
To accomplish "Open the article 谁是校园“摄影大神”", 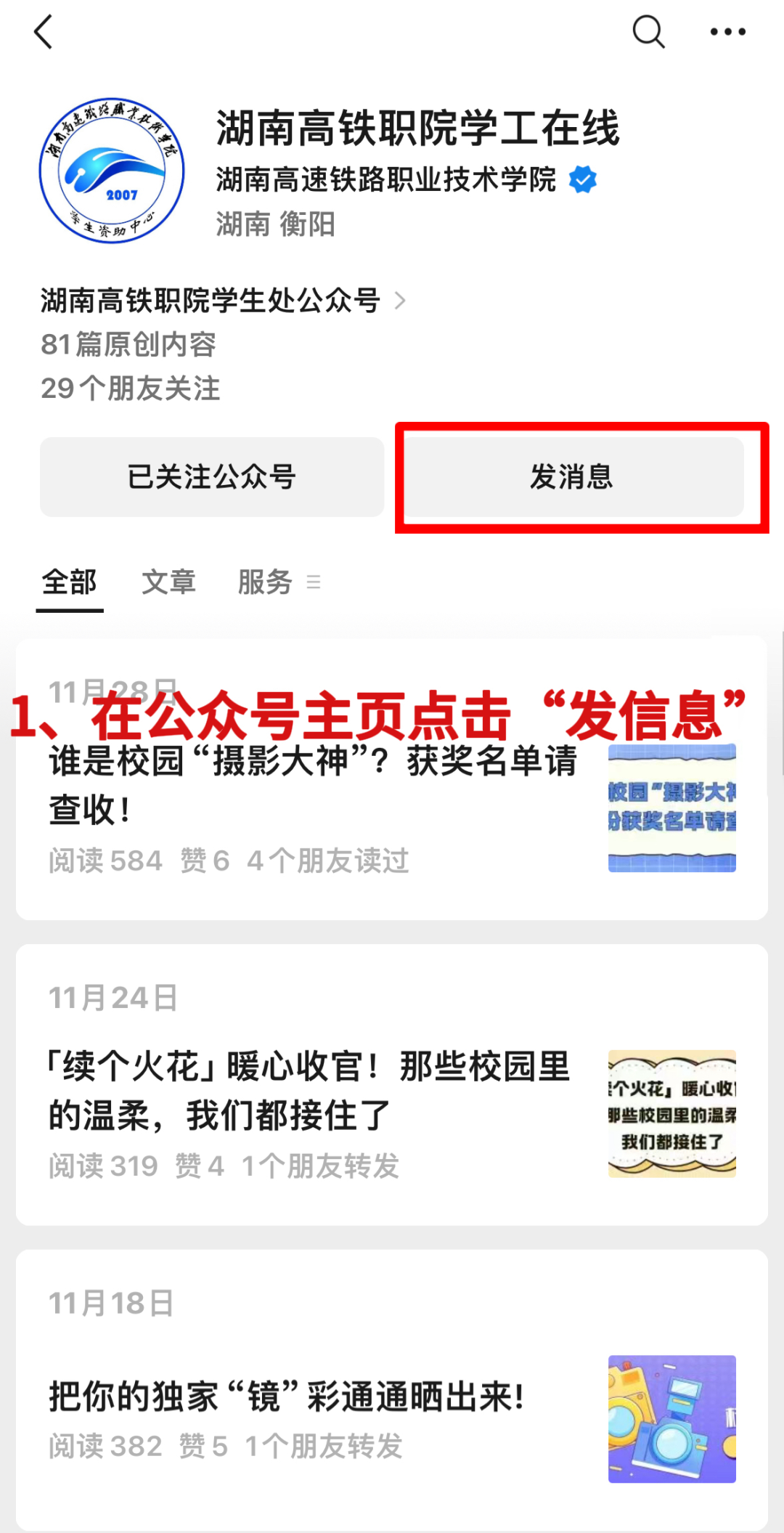I will 312,784.
